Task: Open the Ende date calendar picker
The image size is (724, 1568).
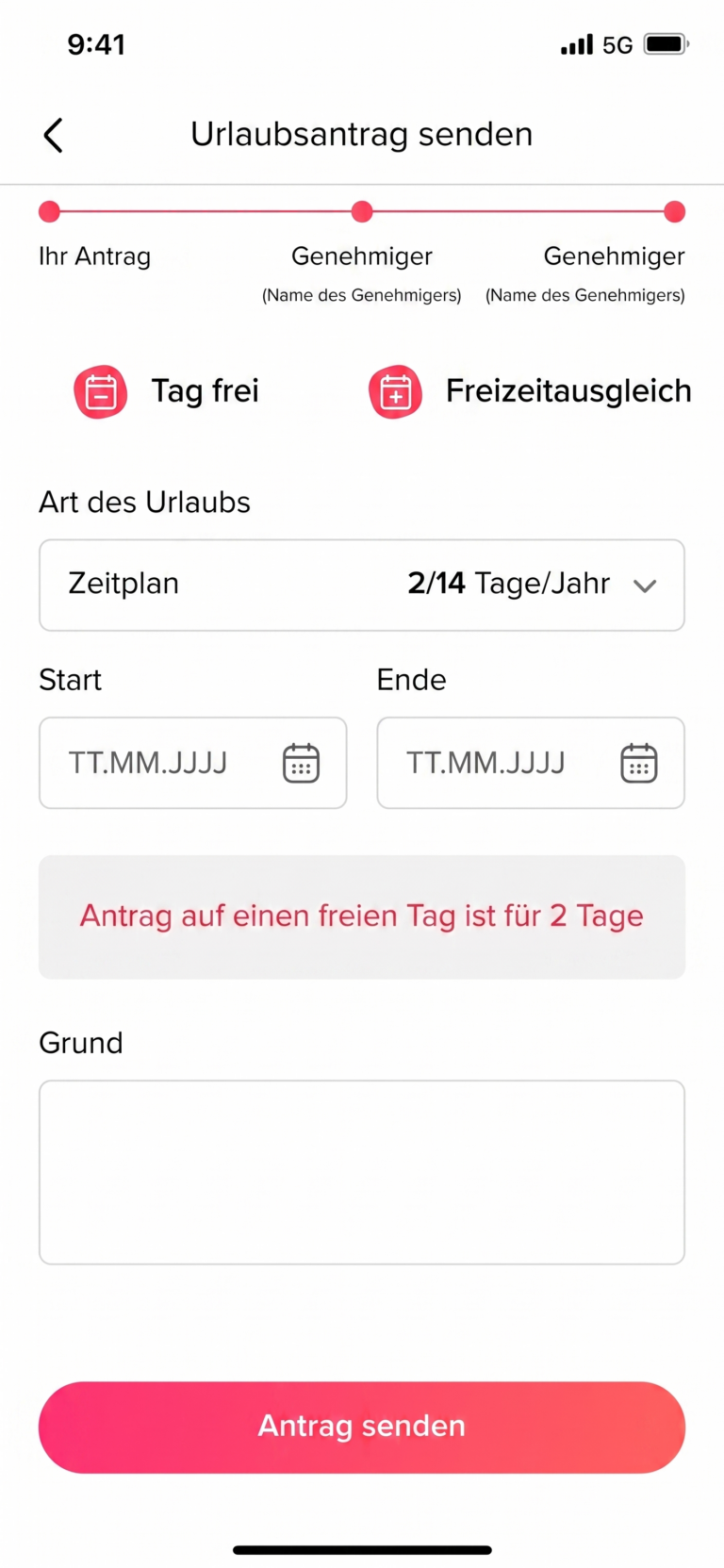Action: pyautogui.click(x=638, y=763)
